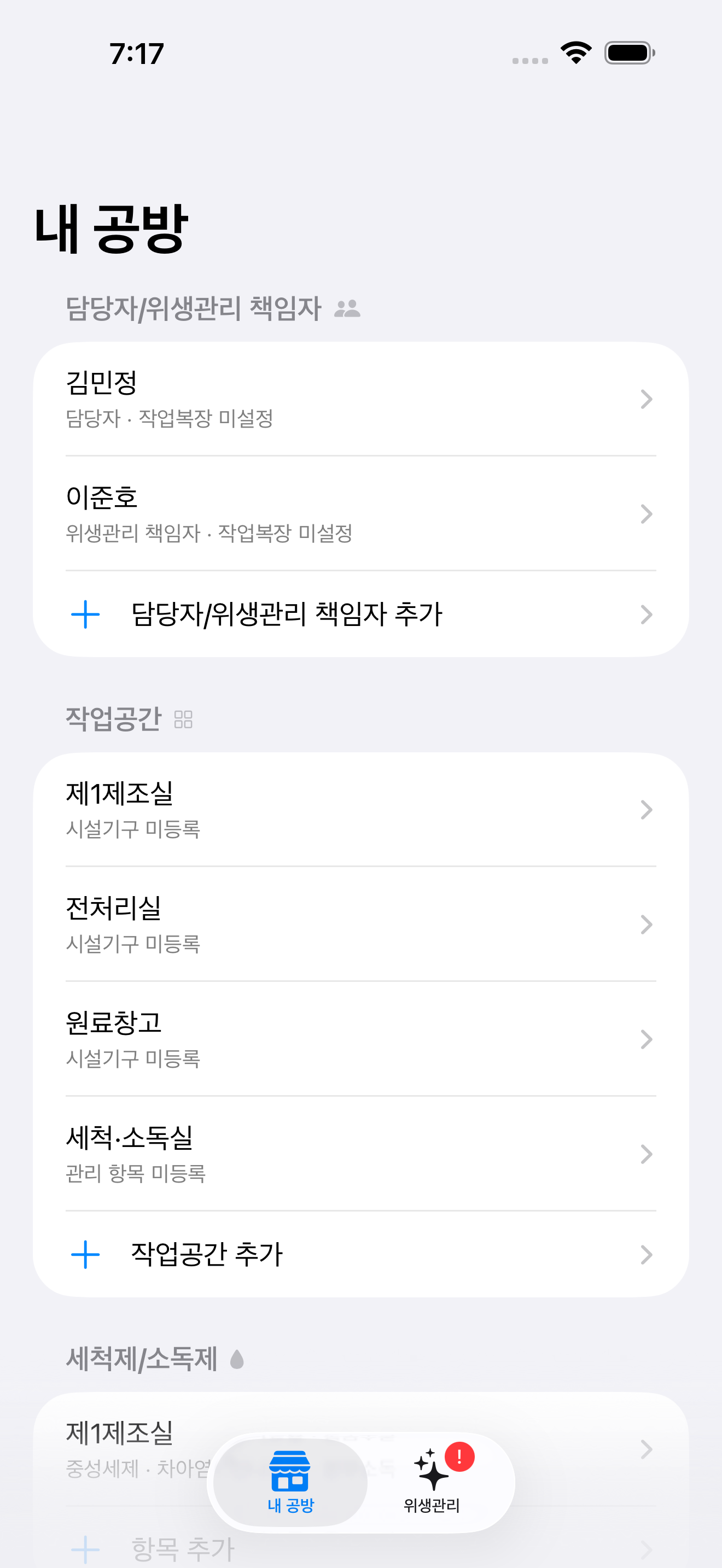This screenshot has height=1568, width=722.
Task: Click the plus icon for adding 작업공간
Action: point(86,1254)
